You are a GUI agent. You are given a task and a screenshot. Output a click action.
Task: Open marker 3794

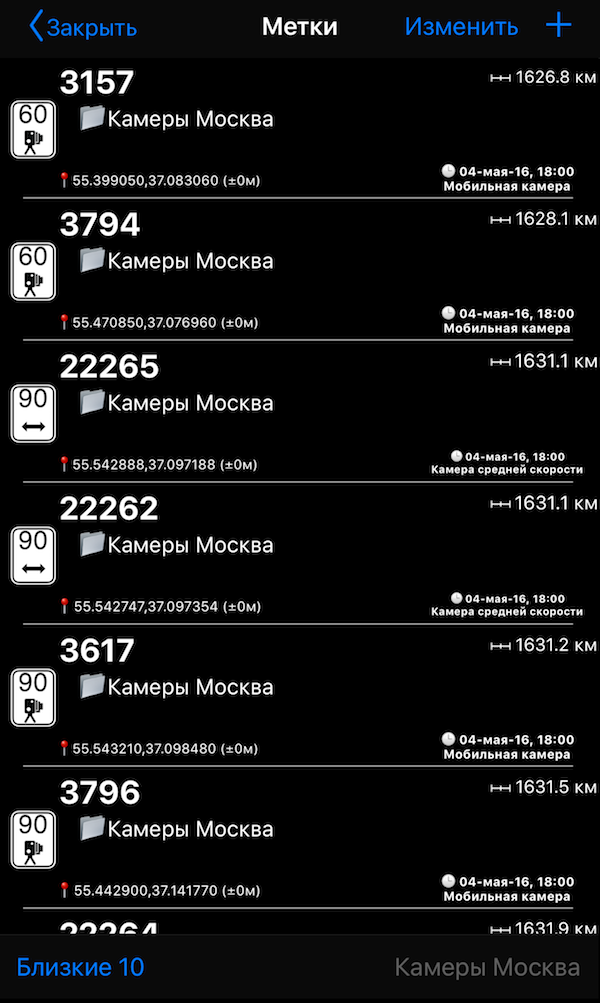coord(300,270)
